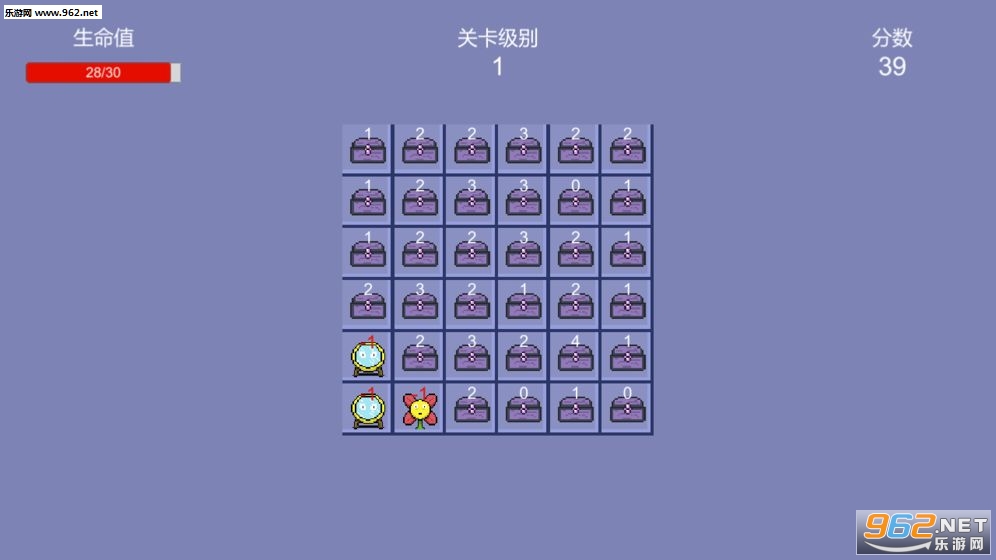Open the bottom-right corner chest numbered 0
This screenshot has height=560, width=996.
(x=628, y=409)
